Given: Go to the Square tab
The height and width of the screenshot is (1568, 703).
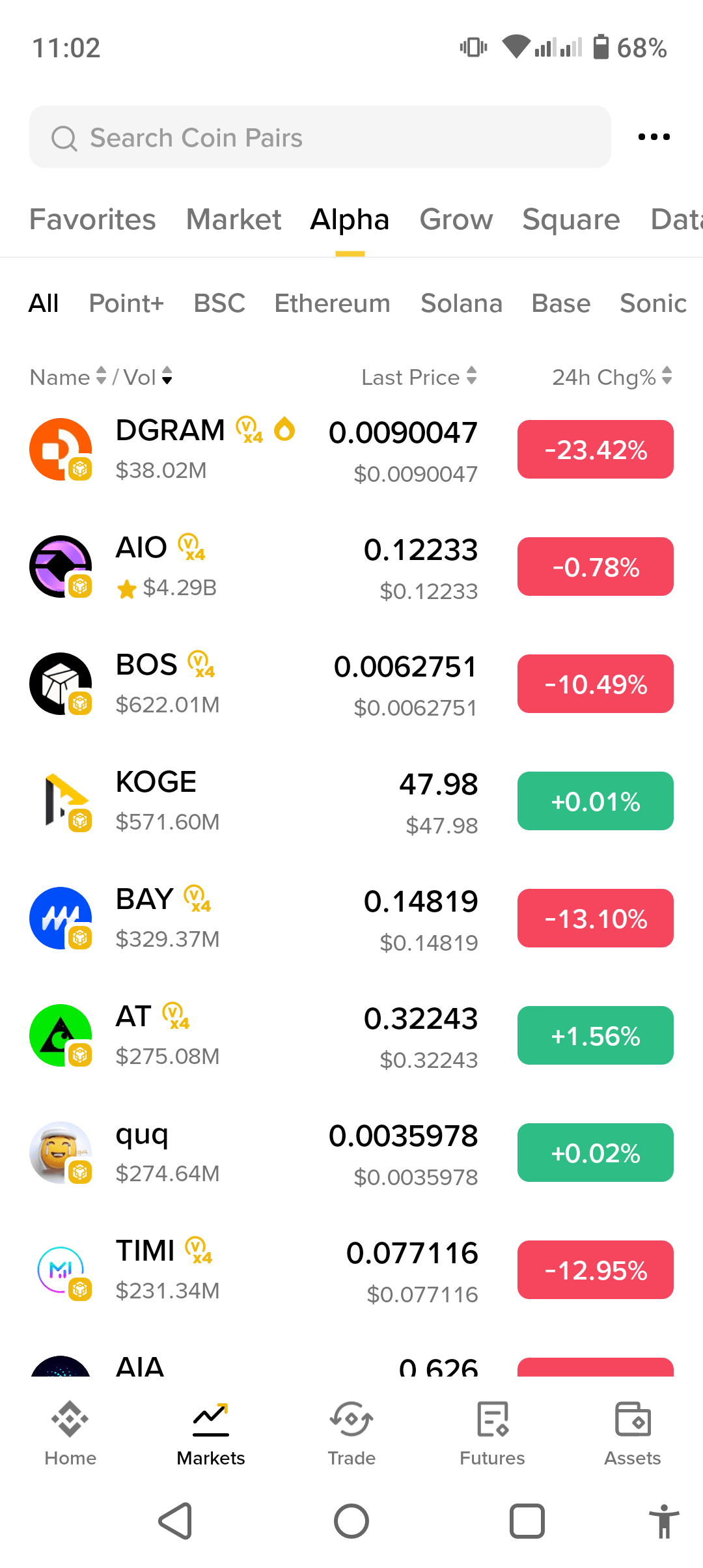Looking at the screenshot, I should coord(571,219).
